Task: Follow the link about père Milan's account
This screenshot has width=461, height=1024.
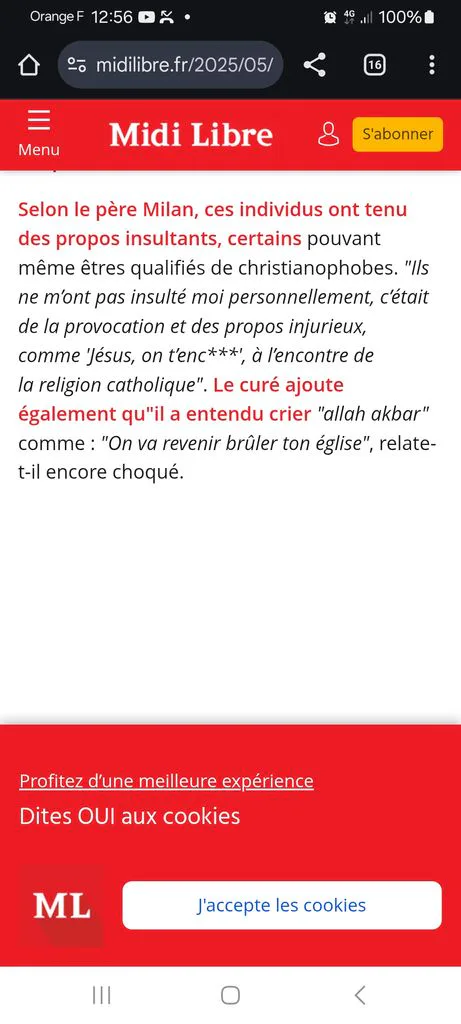Action: [x=212, y=224]
